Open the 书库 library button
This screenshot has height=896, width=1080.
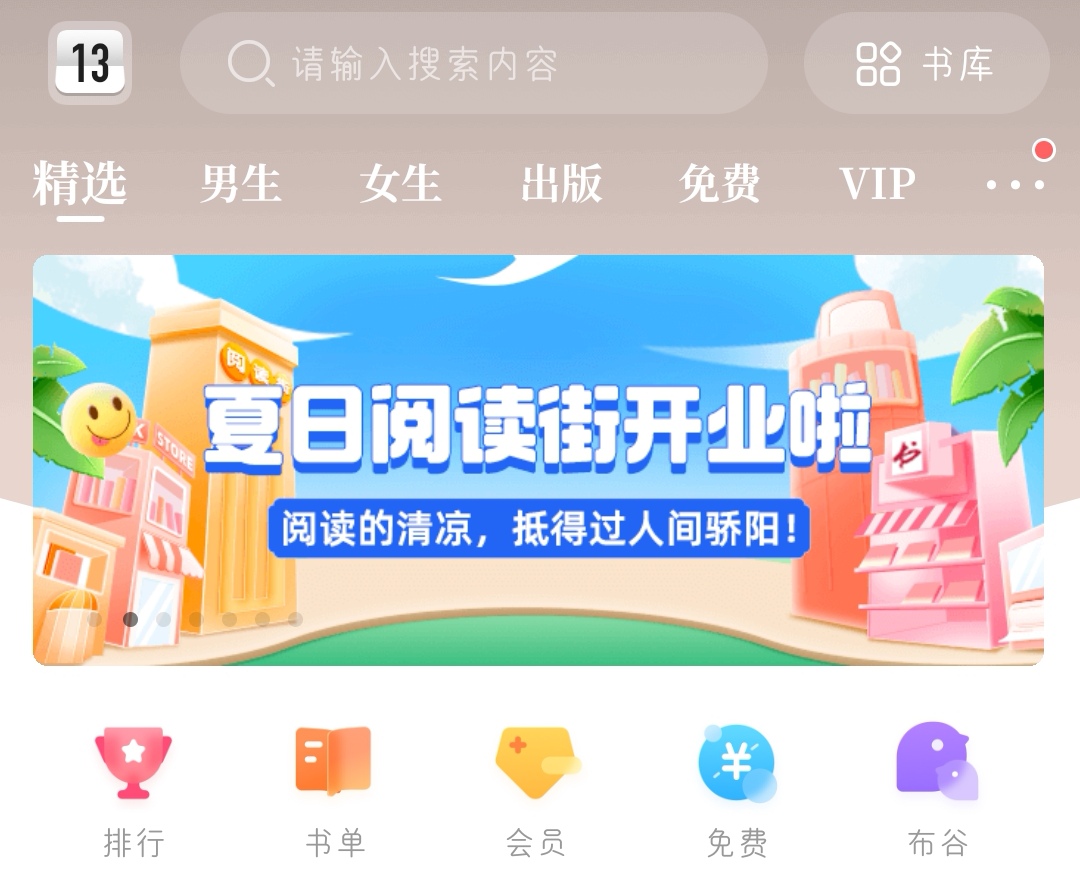[x=926, y=64]
